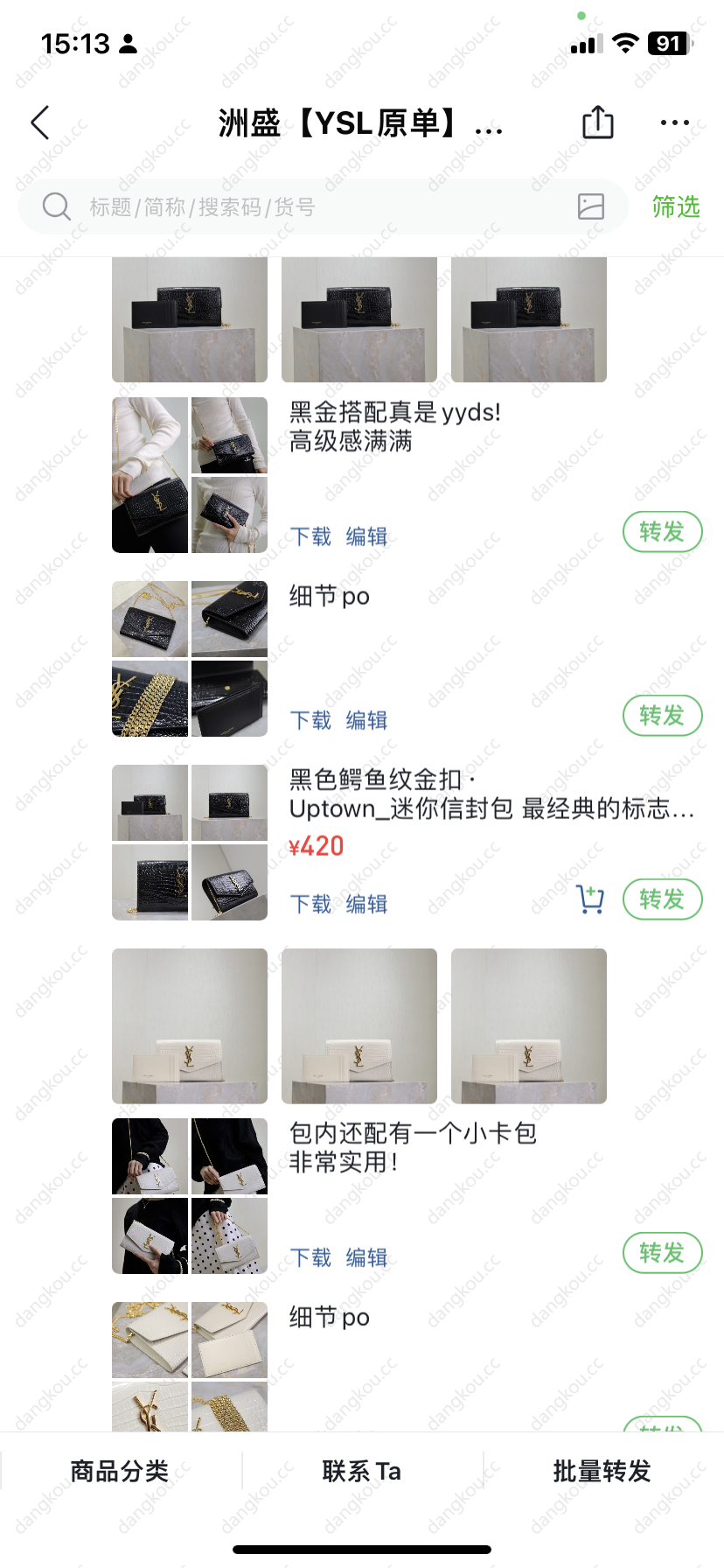Download the 黑金搭配真是yyds post
This screenshot has width=724, height=1568.
[310, 536]
